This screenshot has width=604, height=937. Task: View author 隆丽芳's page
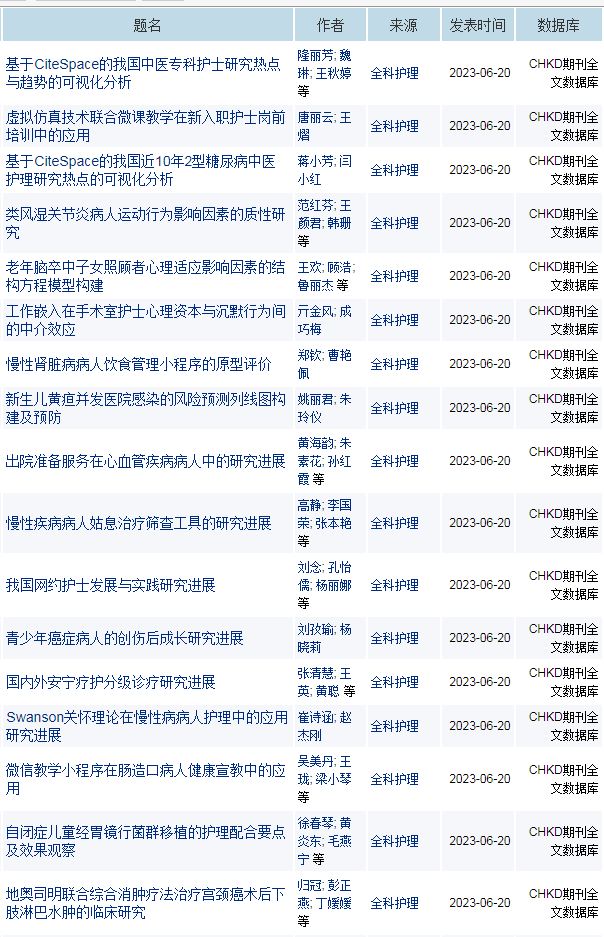pyautogui.click(x=316, y=55)
